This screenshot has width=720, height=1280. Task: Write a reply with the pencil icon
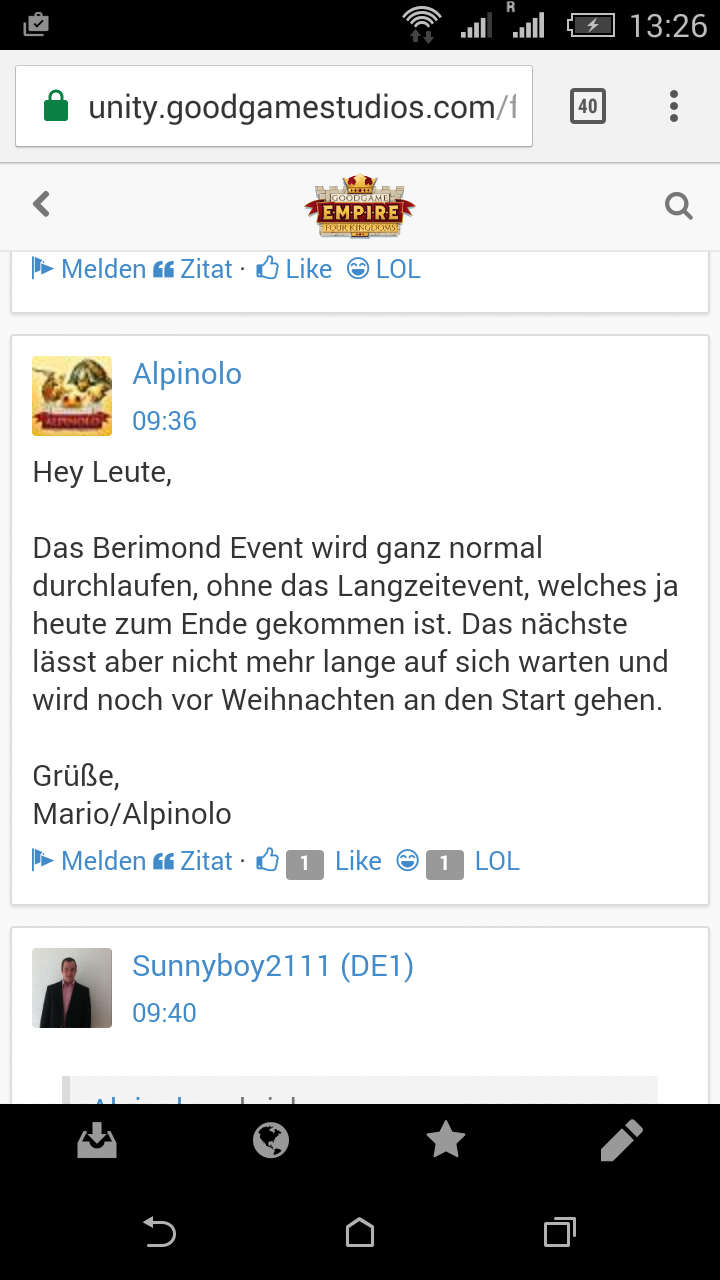tap(621, 1141)
